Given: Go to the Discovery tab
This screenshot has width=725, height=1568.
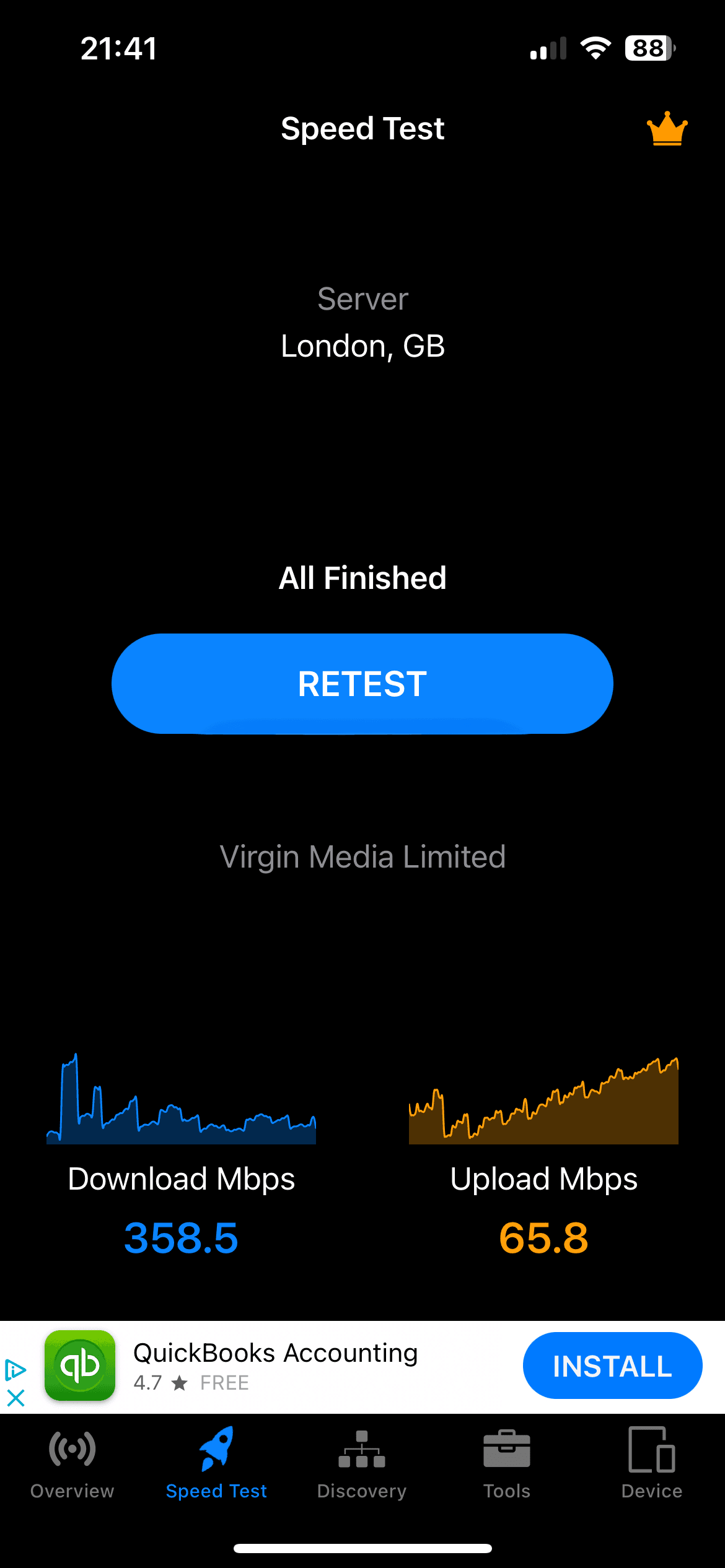Looking at the screenshot, I should coord(362,1462).
